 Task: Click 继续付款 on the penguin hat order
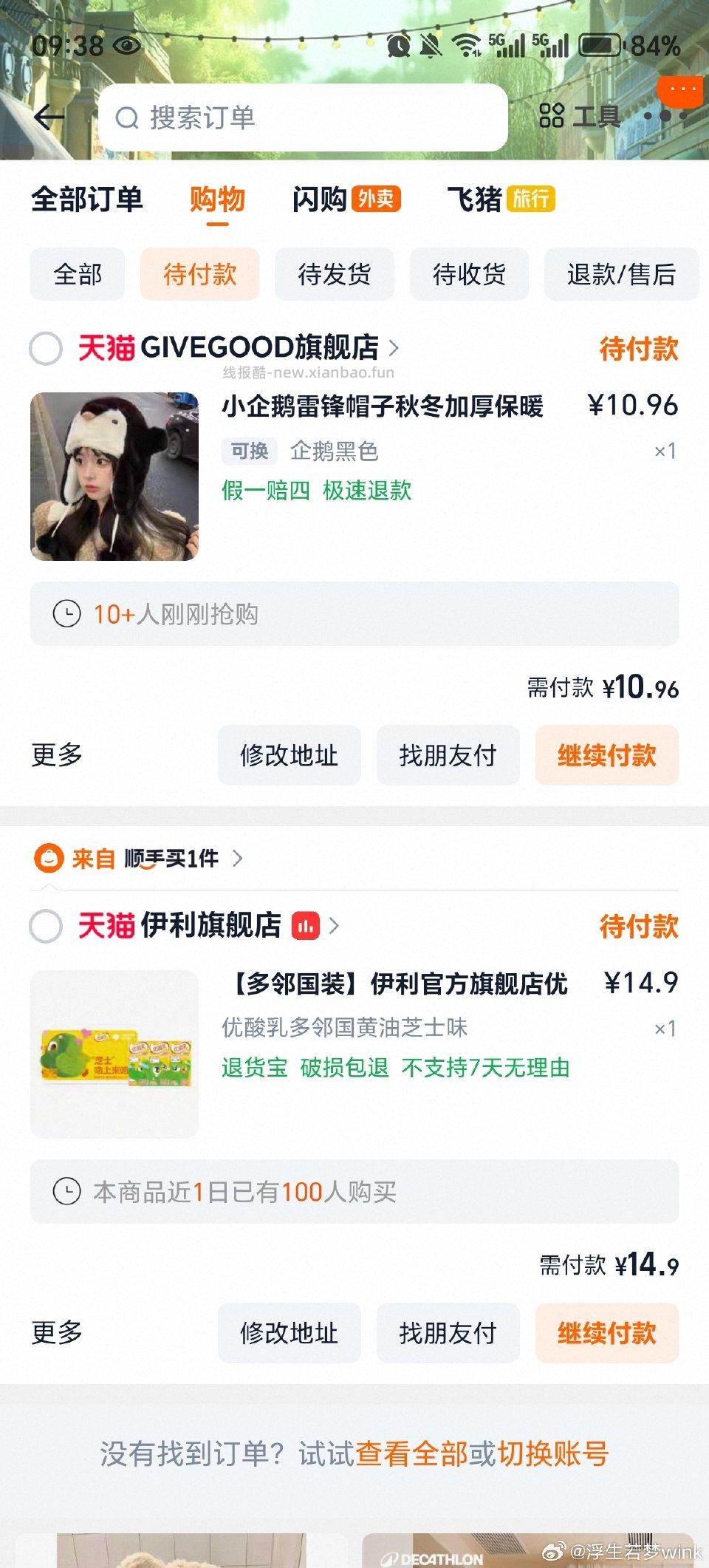tap(607, 754)
